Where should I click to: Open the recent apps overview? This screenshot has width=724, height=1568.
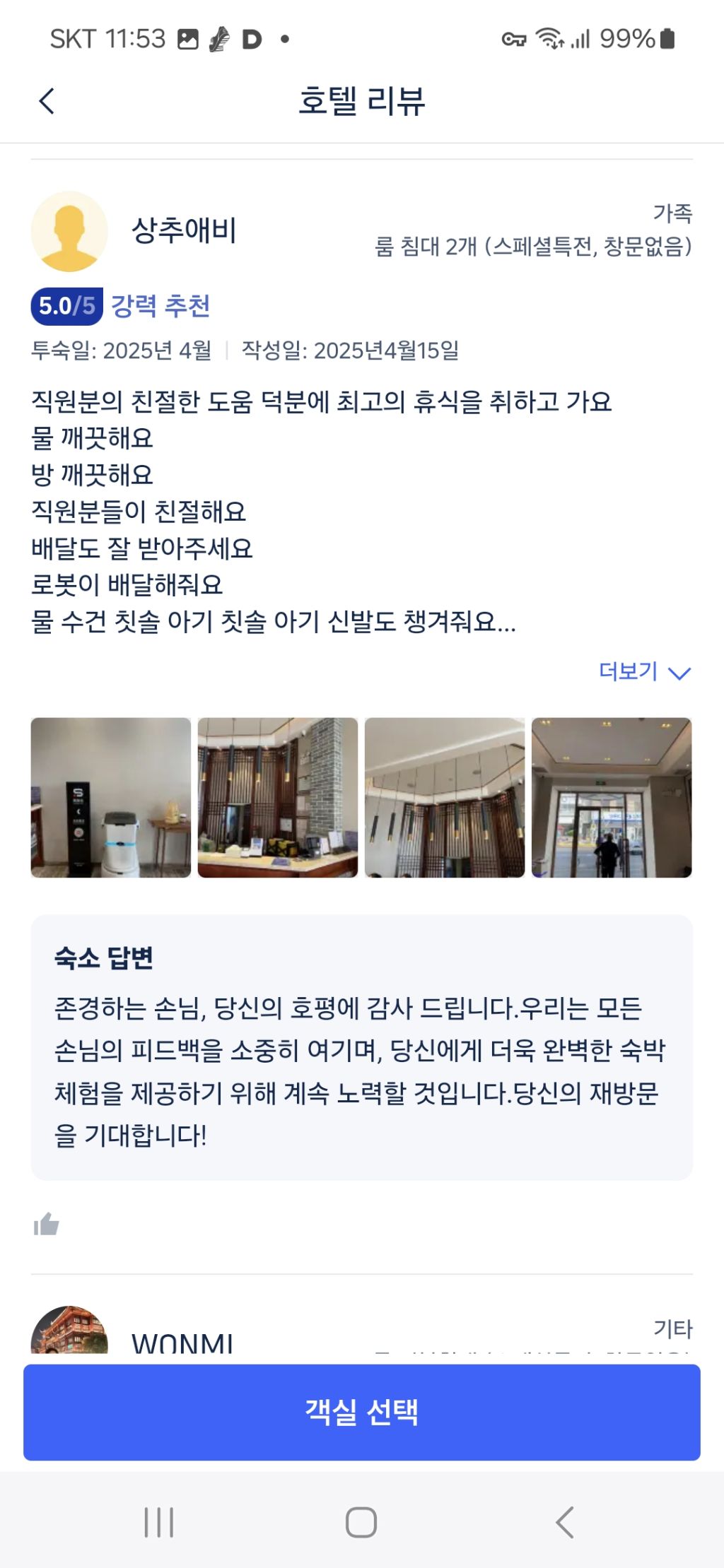[x=158, y=1522]
